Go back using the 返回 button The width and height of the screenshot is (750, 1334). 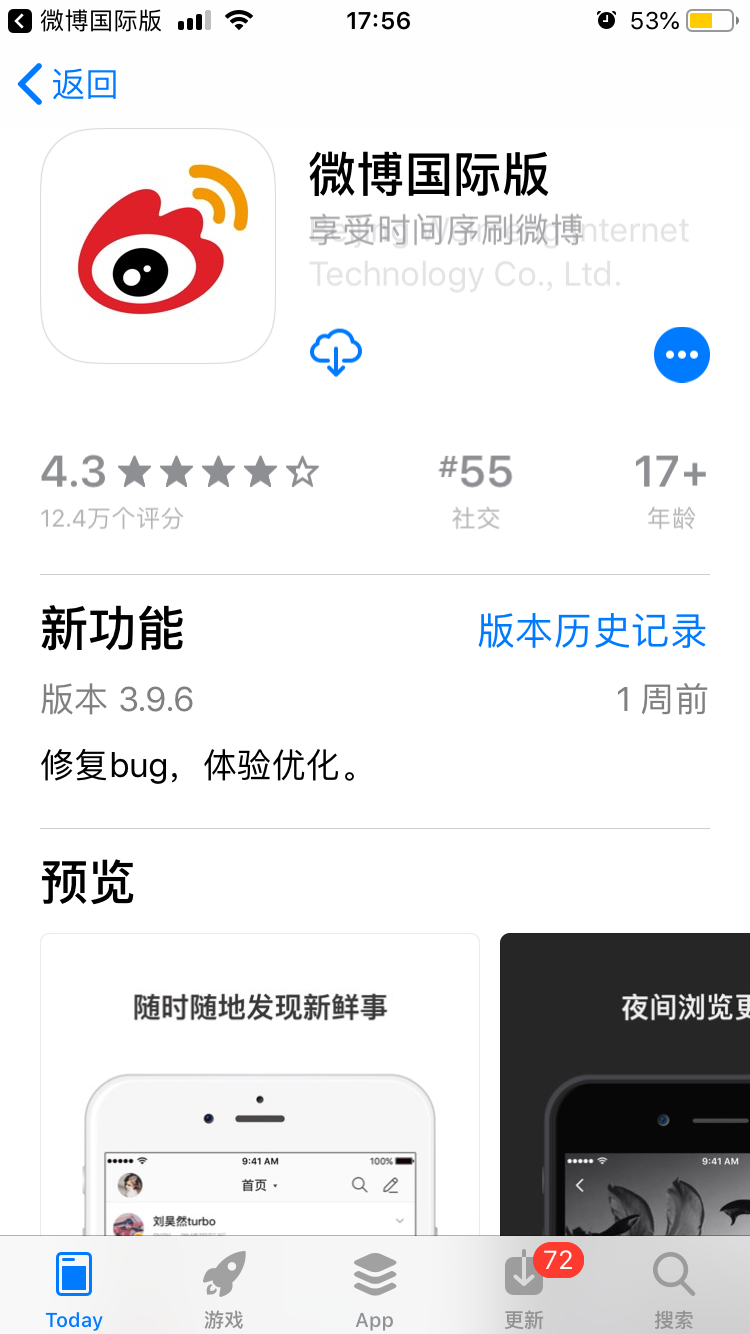click(68, 85)
